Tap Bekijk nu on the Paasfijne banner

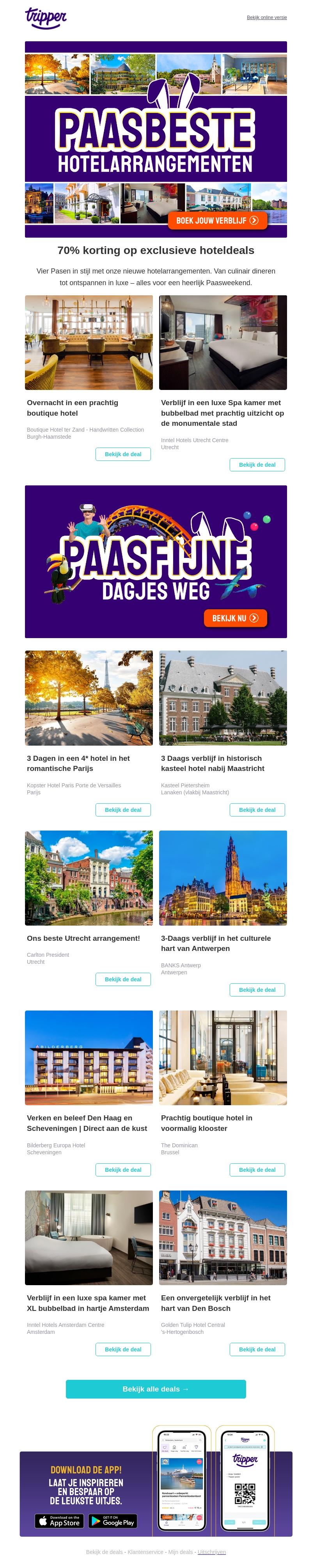tap(235, 618)
